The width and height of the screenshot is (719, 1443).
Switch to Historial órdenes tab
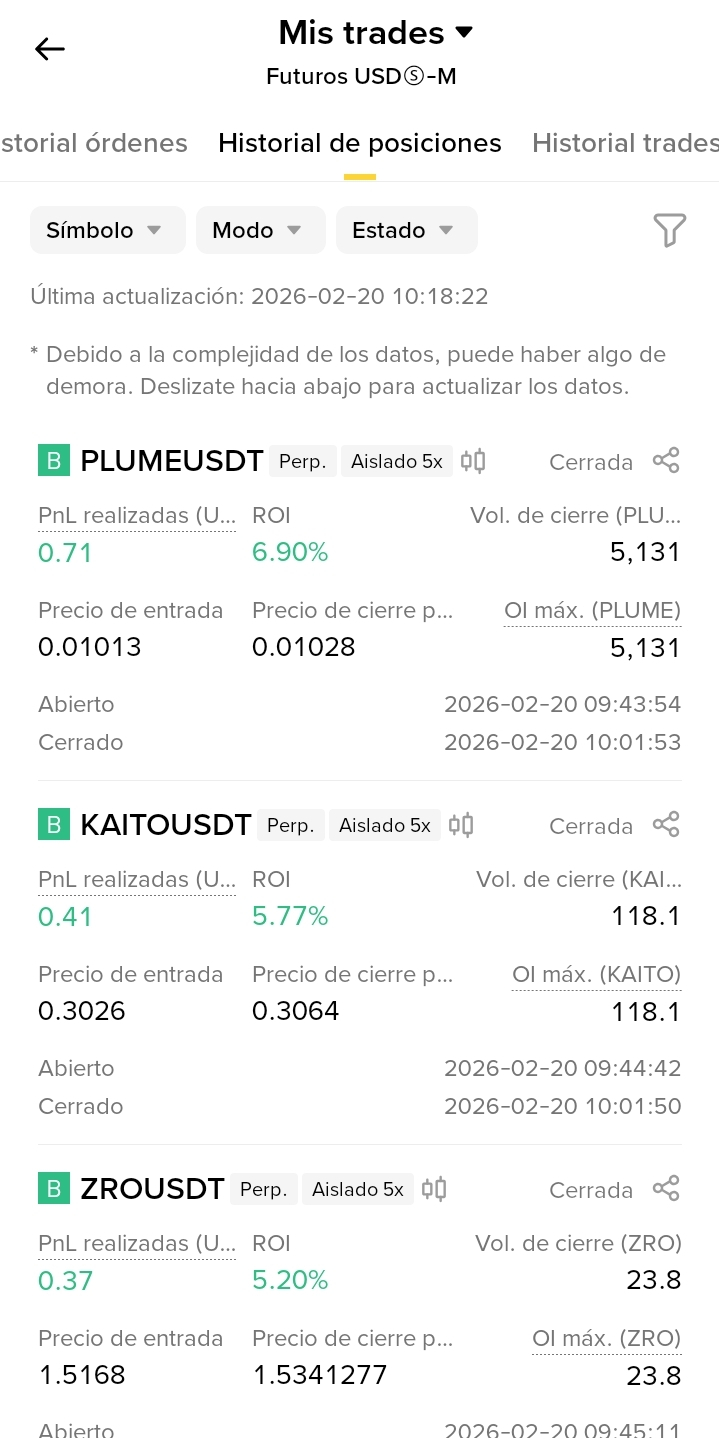[94, 143]
